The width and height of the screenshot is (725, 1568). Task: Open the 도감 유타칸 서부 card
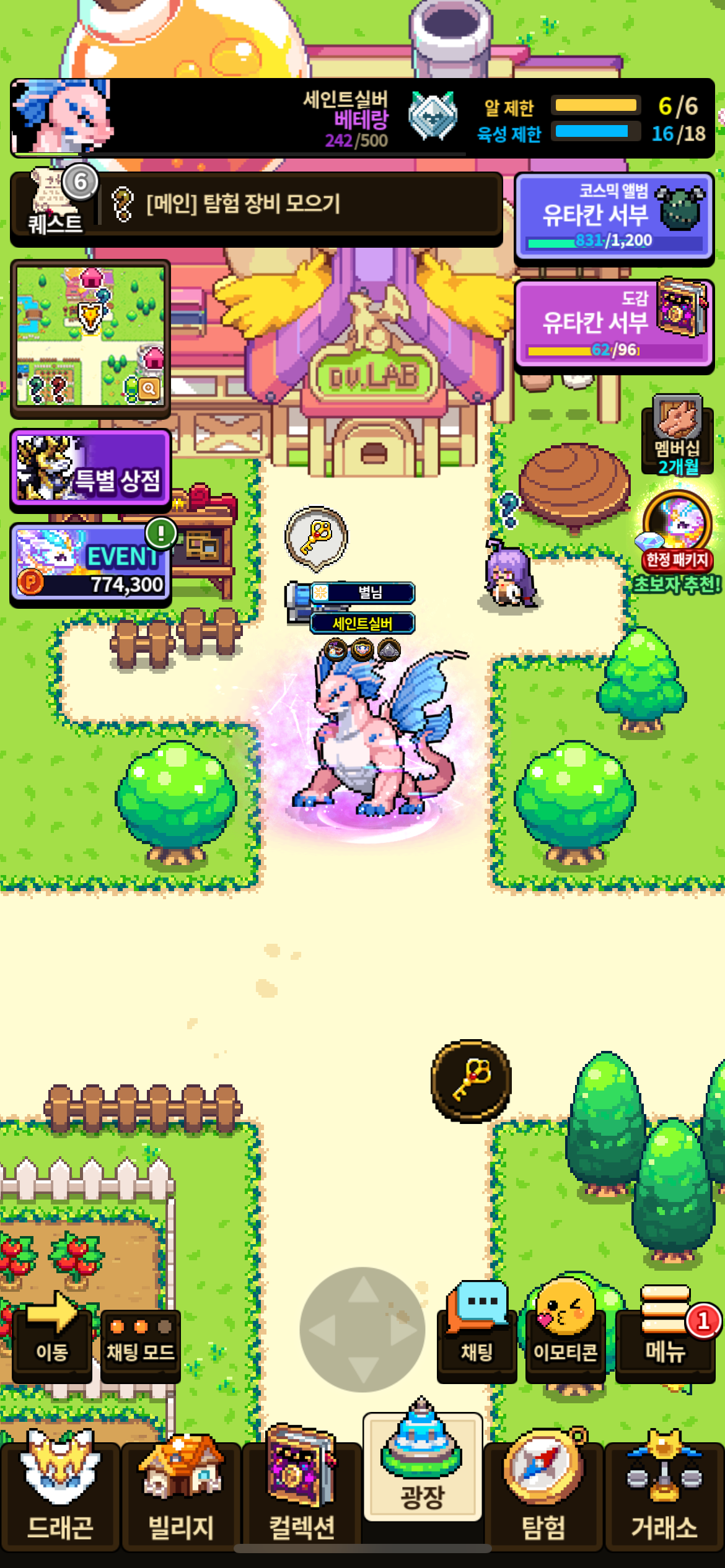point(614,323)
